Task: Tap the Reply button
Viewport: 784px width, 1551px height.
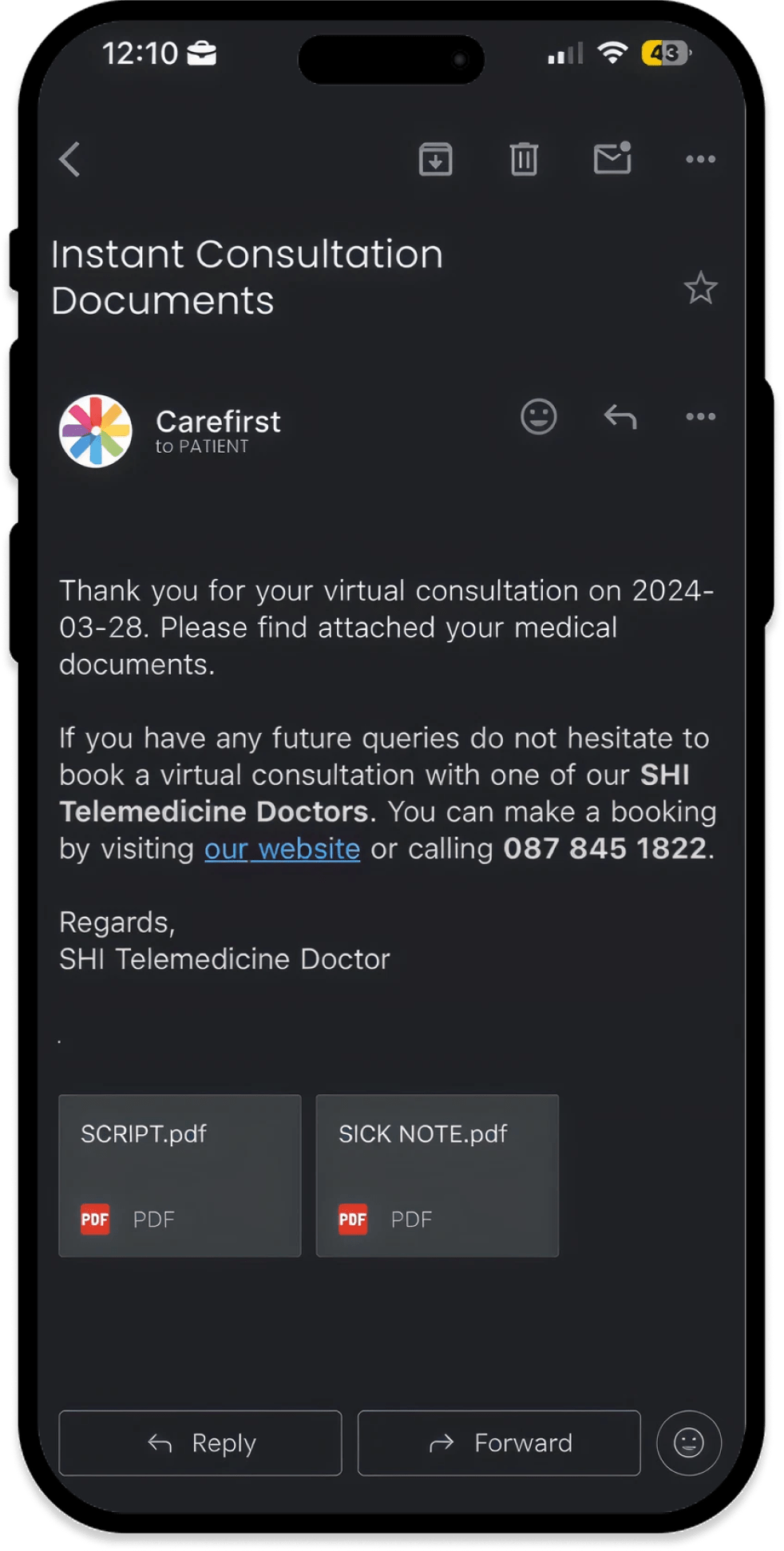Action: 200,1443
